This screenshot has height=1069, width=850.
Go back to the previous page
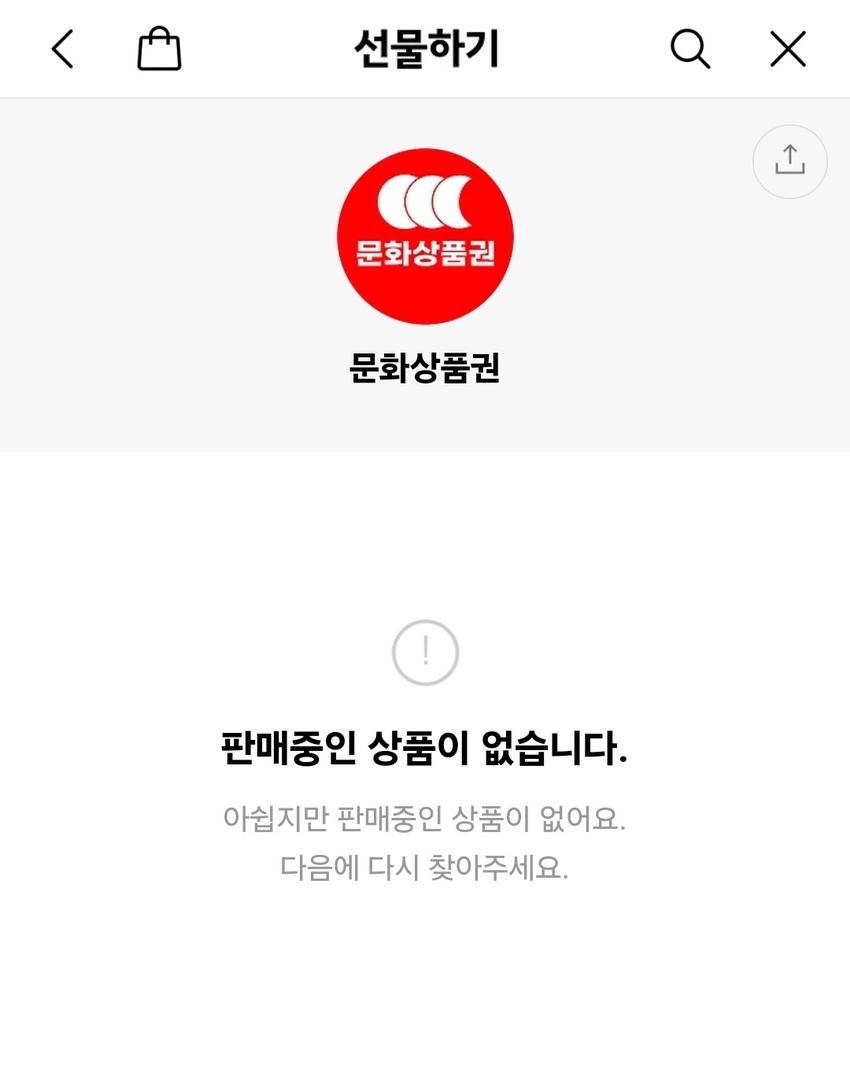62,48
